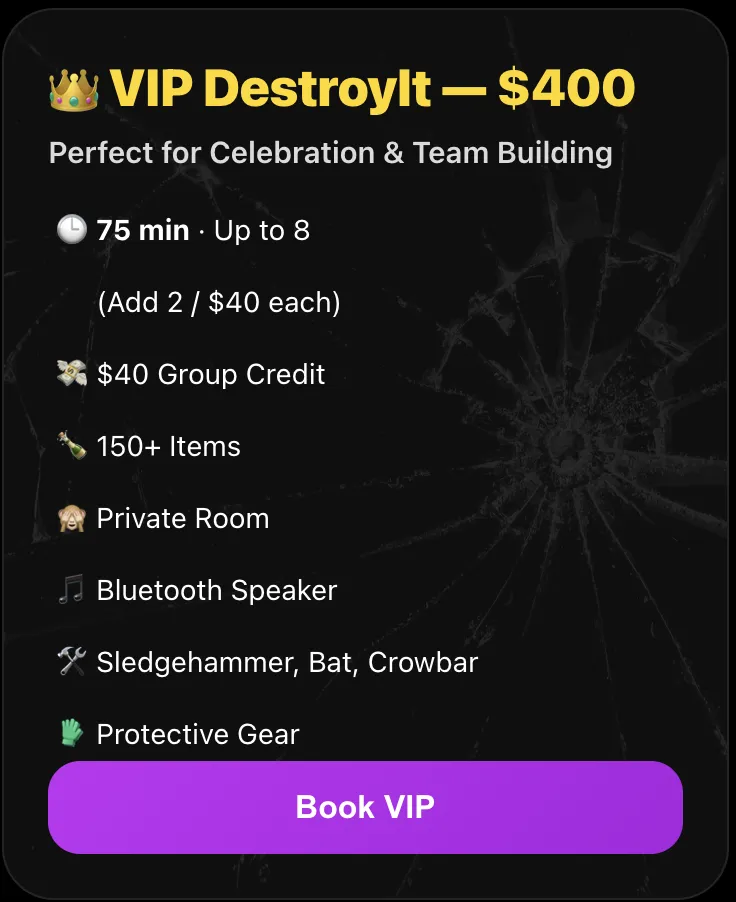The height and width of the screenshot is (902, 736).
Task: Tap the Book VIP button
Action: 365,807
